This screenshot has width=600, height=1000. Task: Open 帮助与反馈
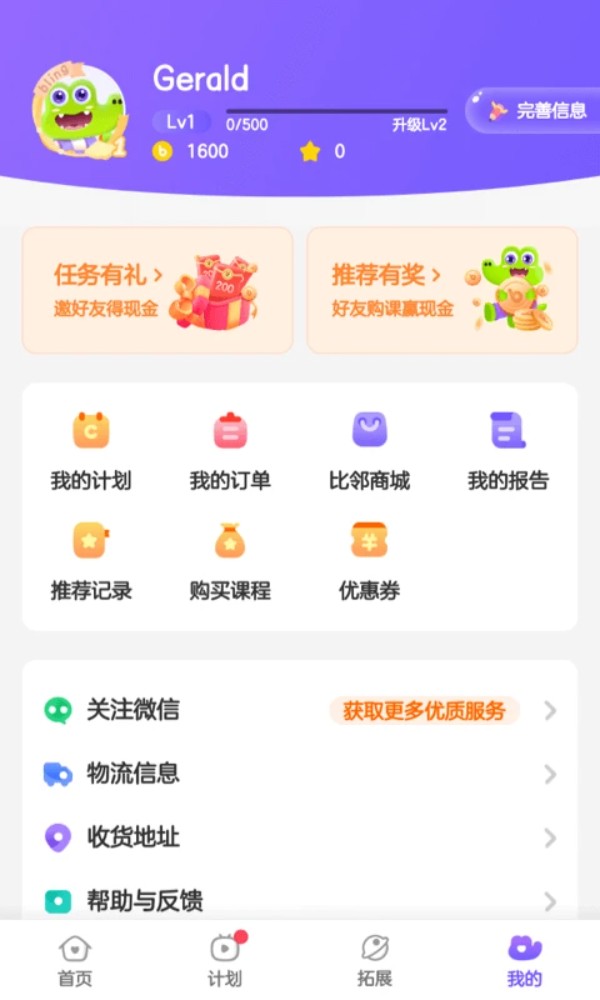click(x=300, y=900)
